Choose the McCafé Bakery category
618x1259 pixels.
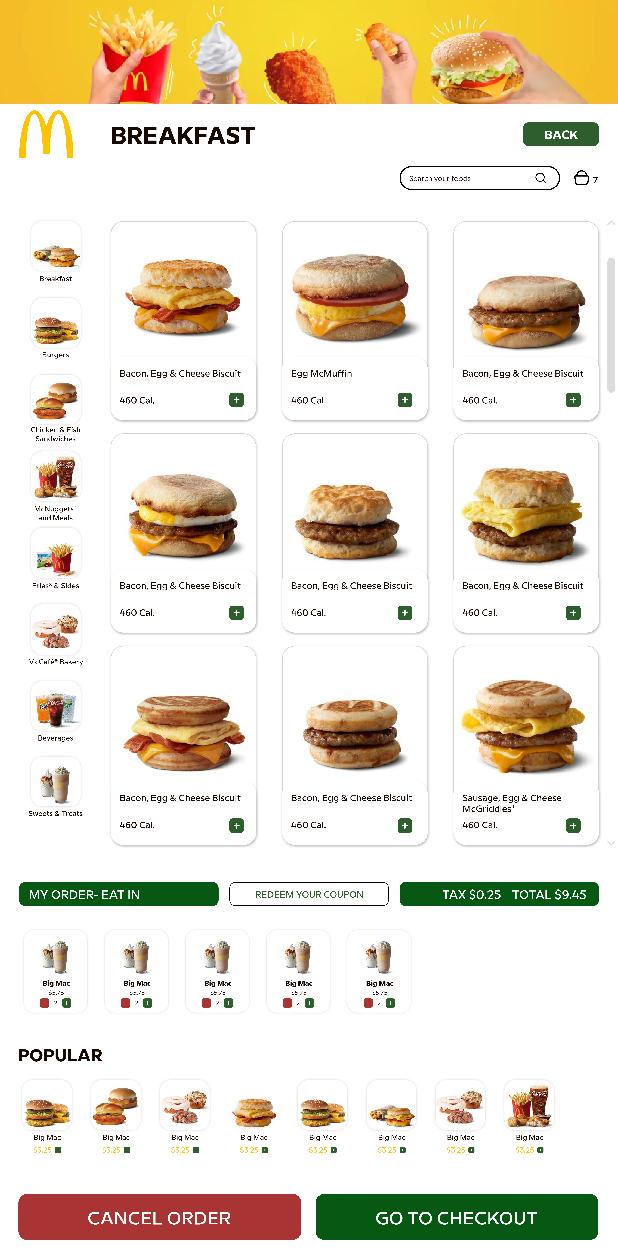point(56,635)
